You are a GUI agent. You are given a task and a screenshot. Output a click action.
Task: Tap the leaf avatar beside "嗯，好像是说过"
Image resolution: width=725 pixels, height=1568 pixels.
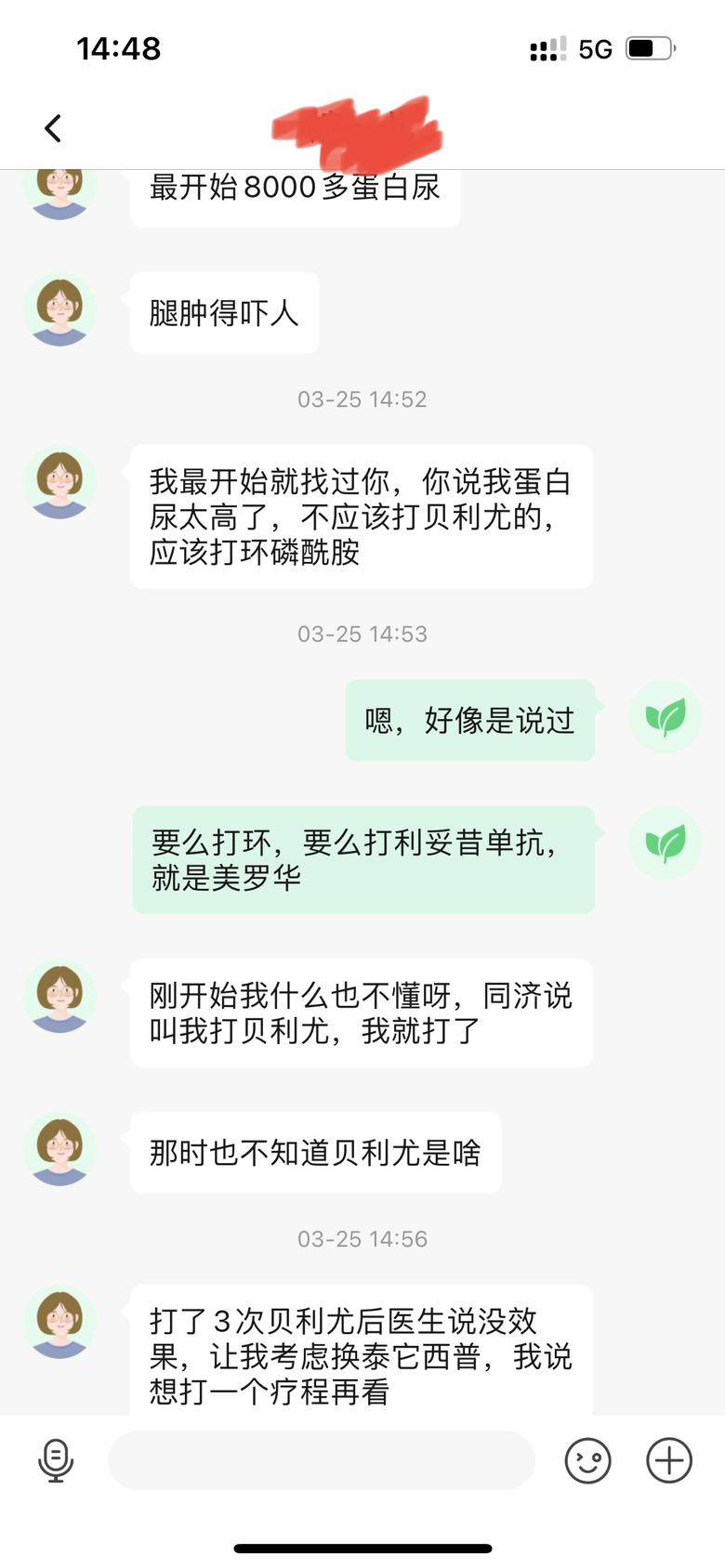pos(665,717)
